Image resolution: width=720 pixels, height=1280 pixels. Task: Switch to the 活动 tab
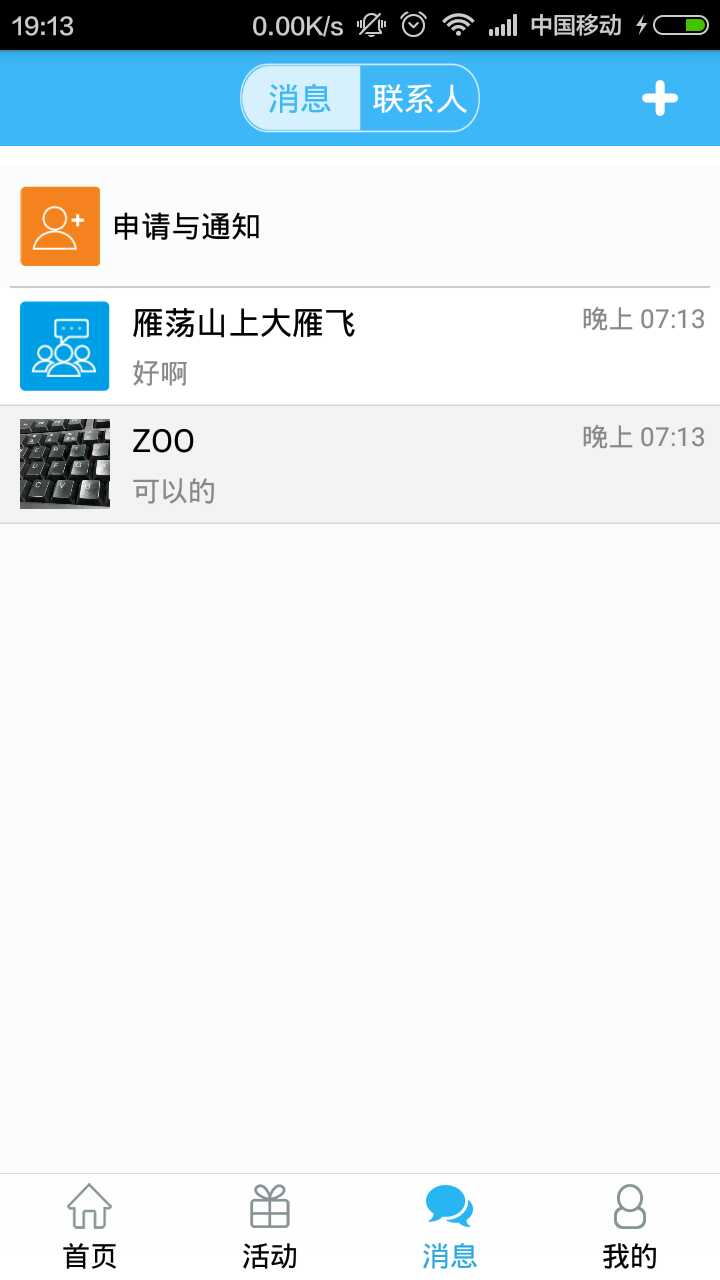(270, 1227)
